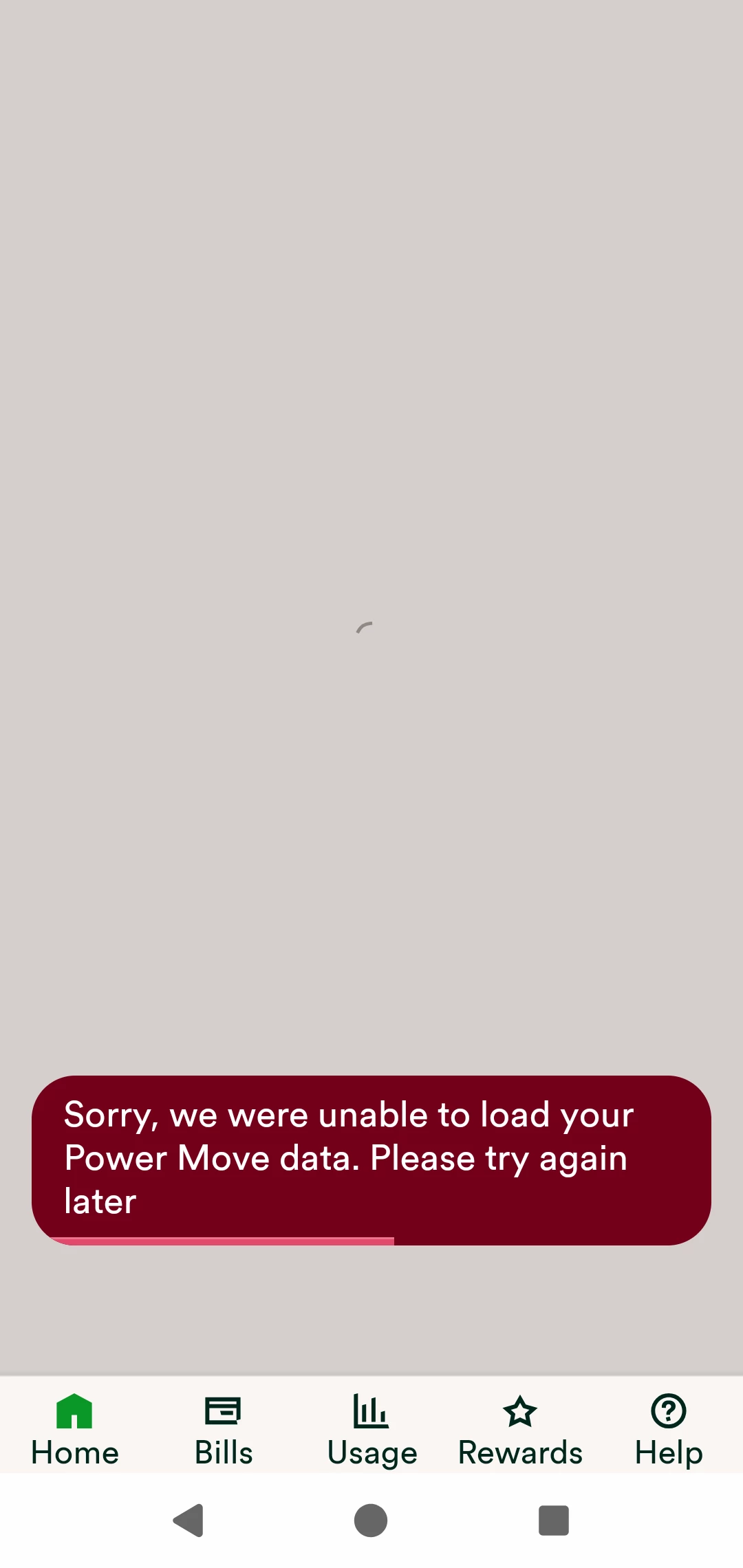Go to the Usage tab
The height and width of the screenshot is (1568, 743).
pos(371,1429)
